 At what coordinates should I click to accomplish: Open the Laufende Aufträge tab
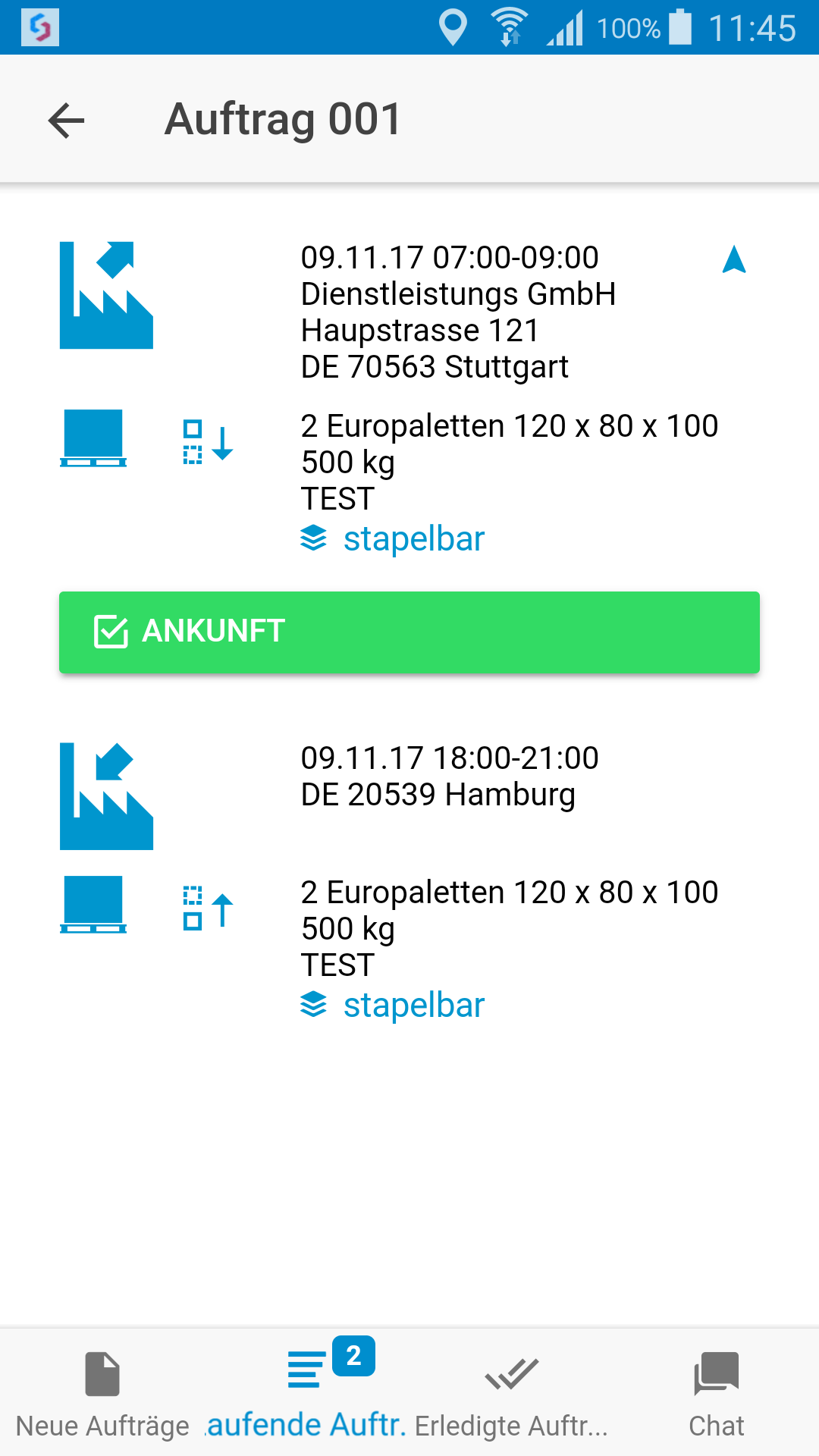tap(307, 1394)
